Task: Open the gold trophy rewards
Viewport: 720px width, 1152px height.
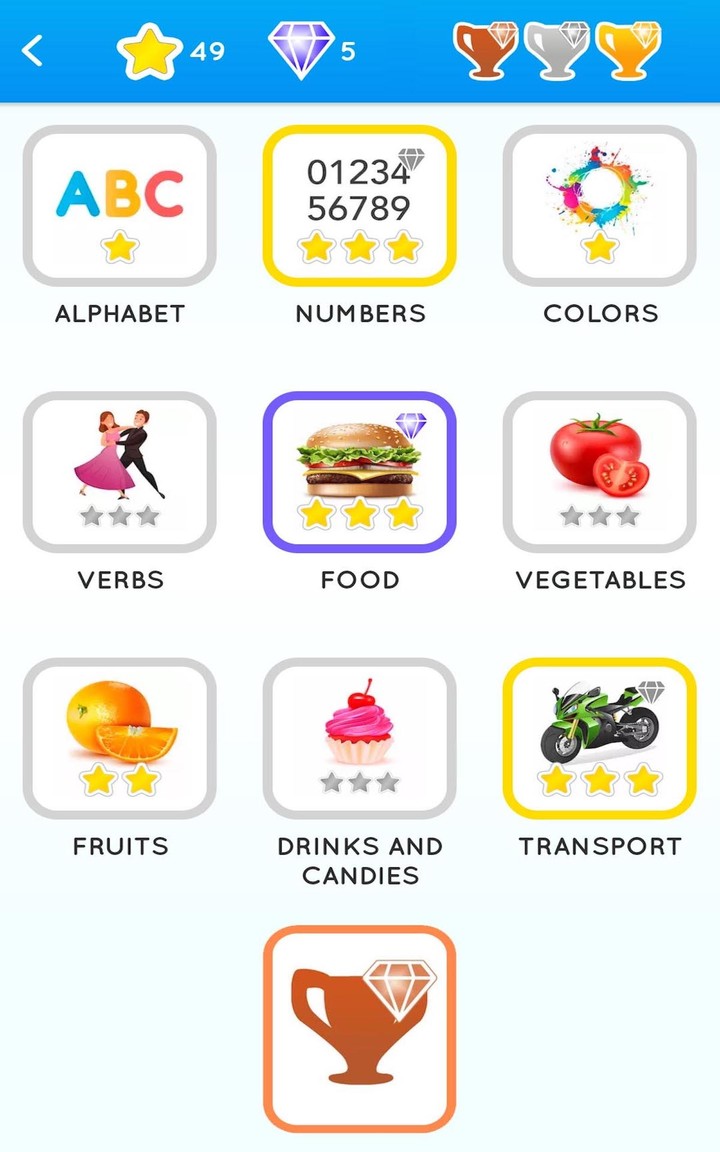Action: tap(630, 48)
